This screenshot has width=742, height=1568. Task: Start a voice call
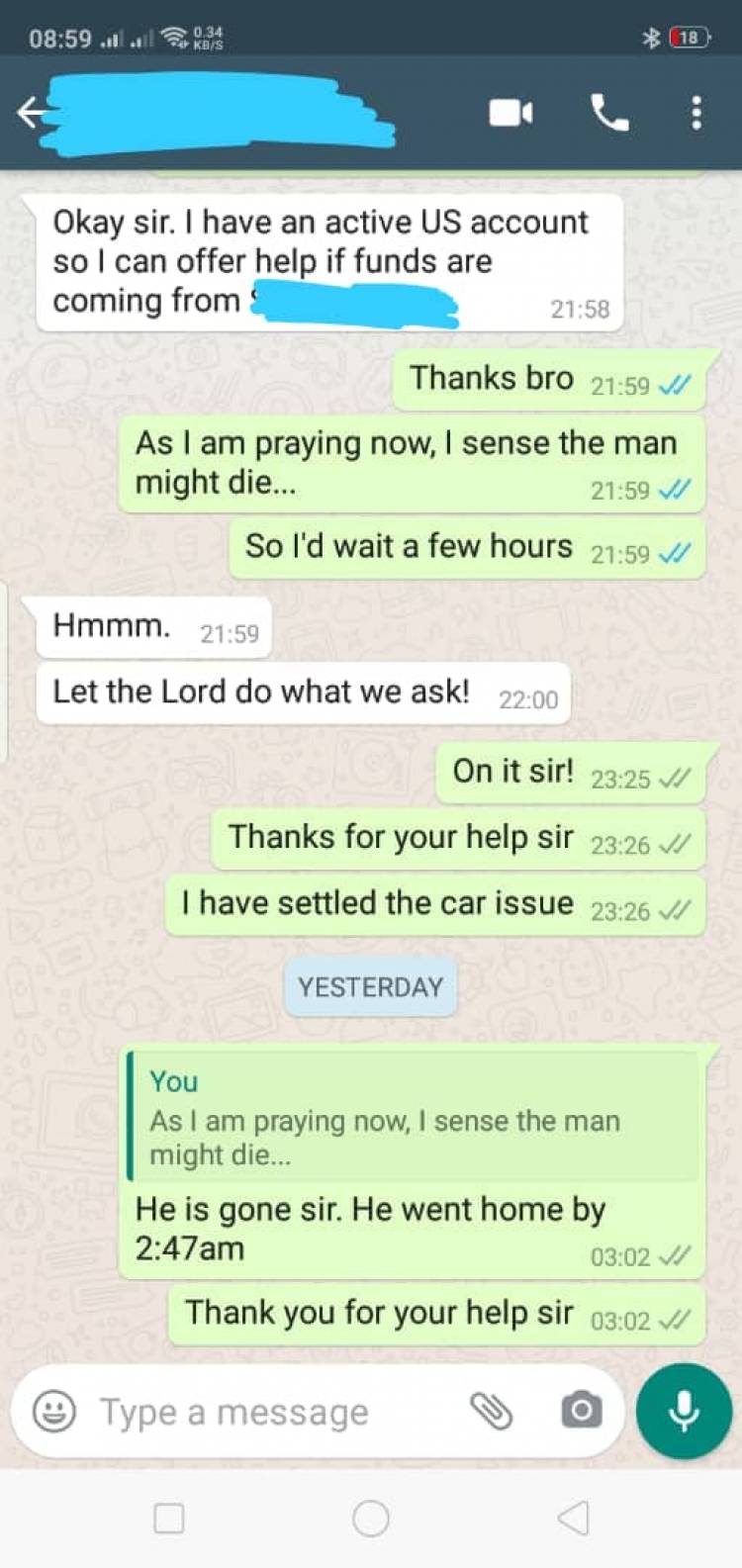click(609, 114)
